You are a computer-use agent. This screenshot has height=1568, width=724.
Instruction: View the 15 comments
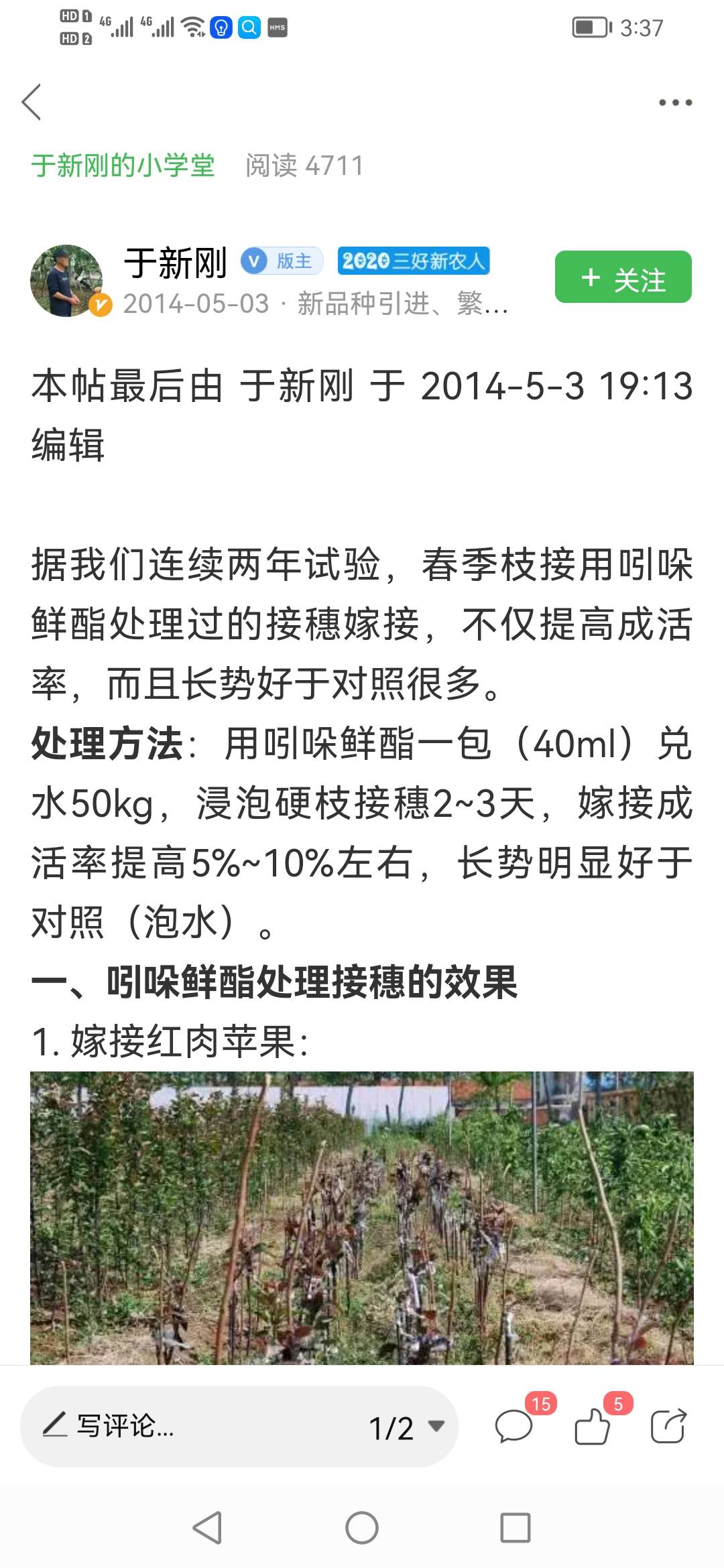coord(515,1426)
